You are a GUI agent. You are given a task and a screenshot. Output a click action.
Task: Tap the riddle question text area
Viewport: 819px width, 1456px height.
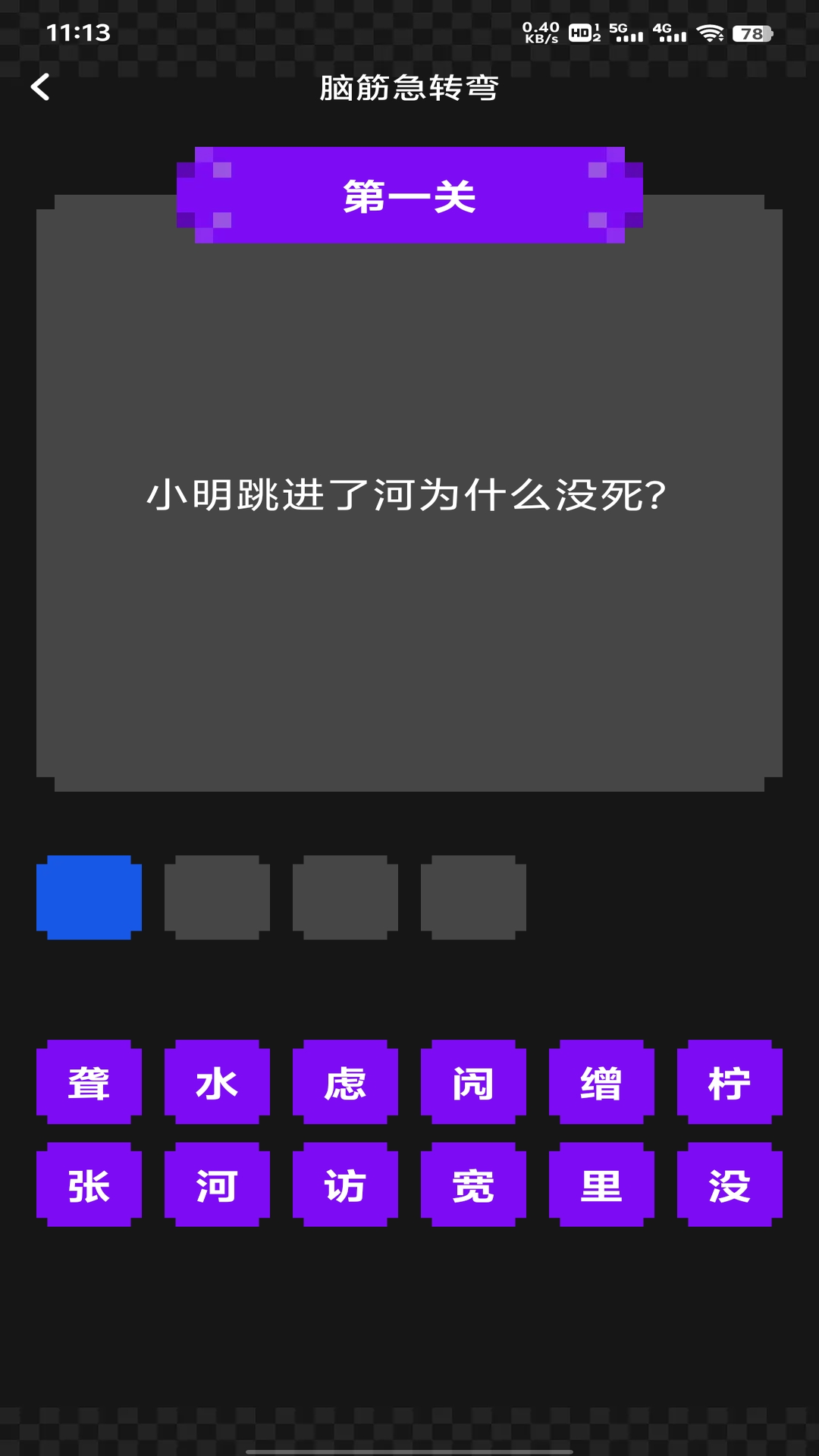409,494
